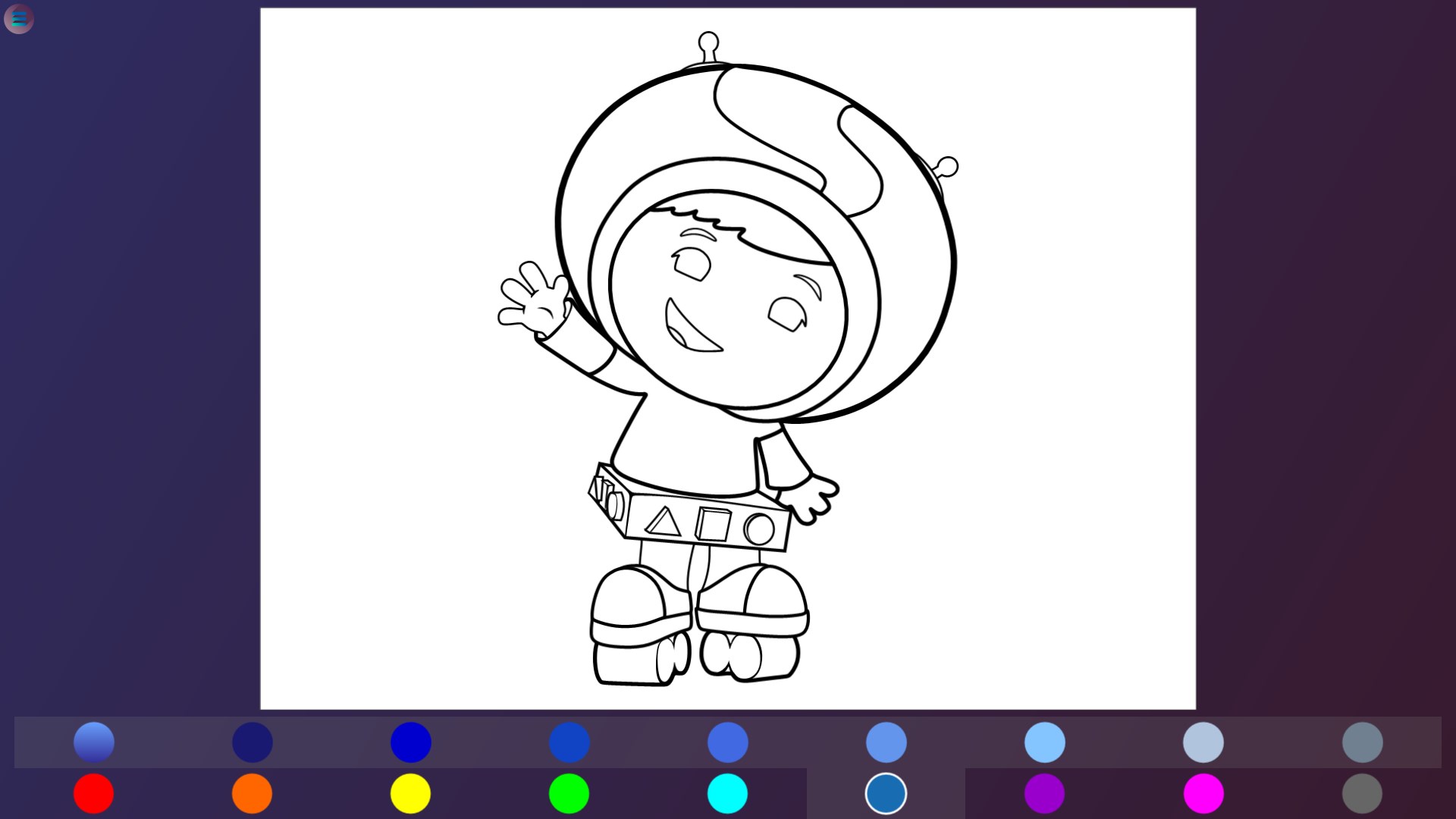
Task: Tap the outlined blue base color
Action: click(x=886, y=793)
